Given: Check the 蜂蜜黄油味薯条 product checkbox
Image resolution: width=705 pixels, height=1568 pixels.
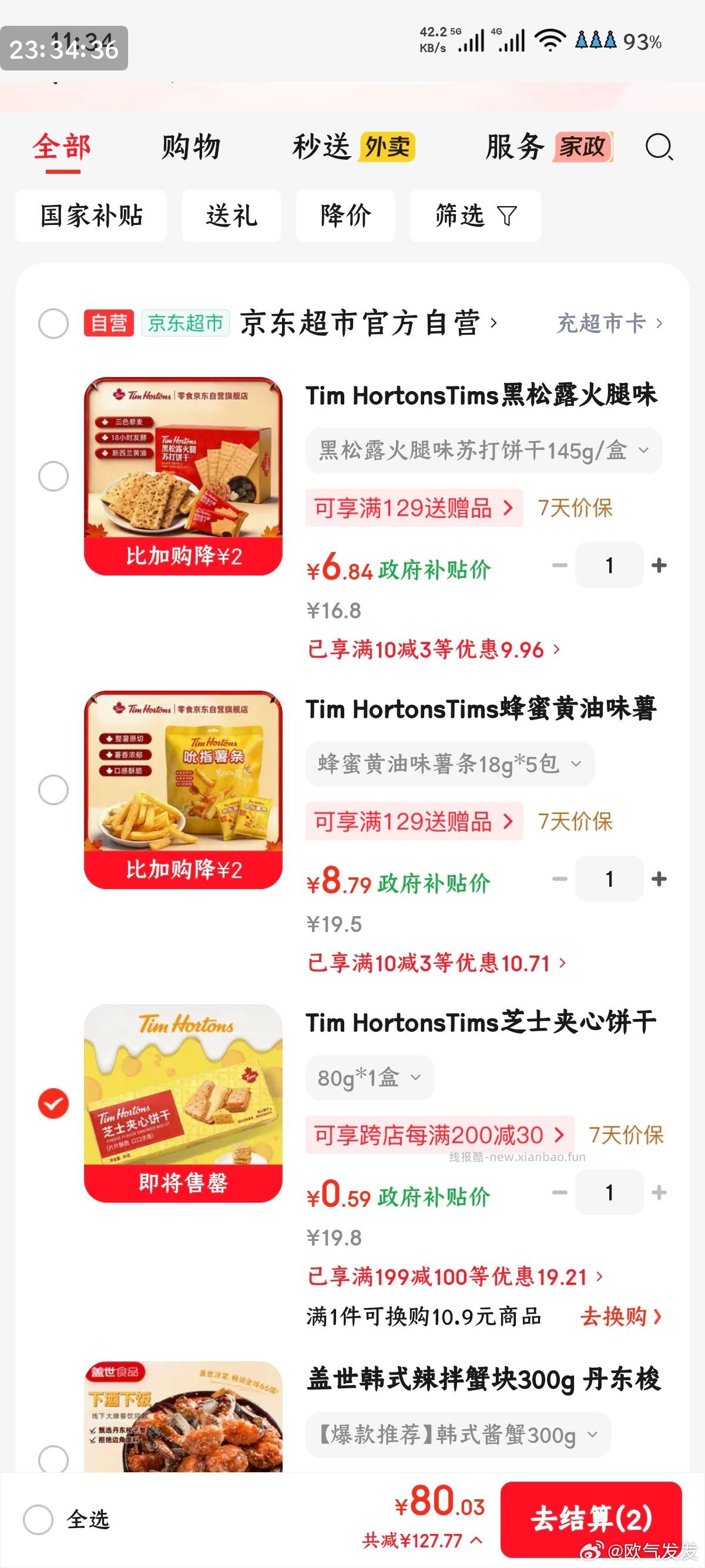Looking at the screenshot, I should [53, 789].
